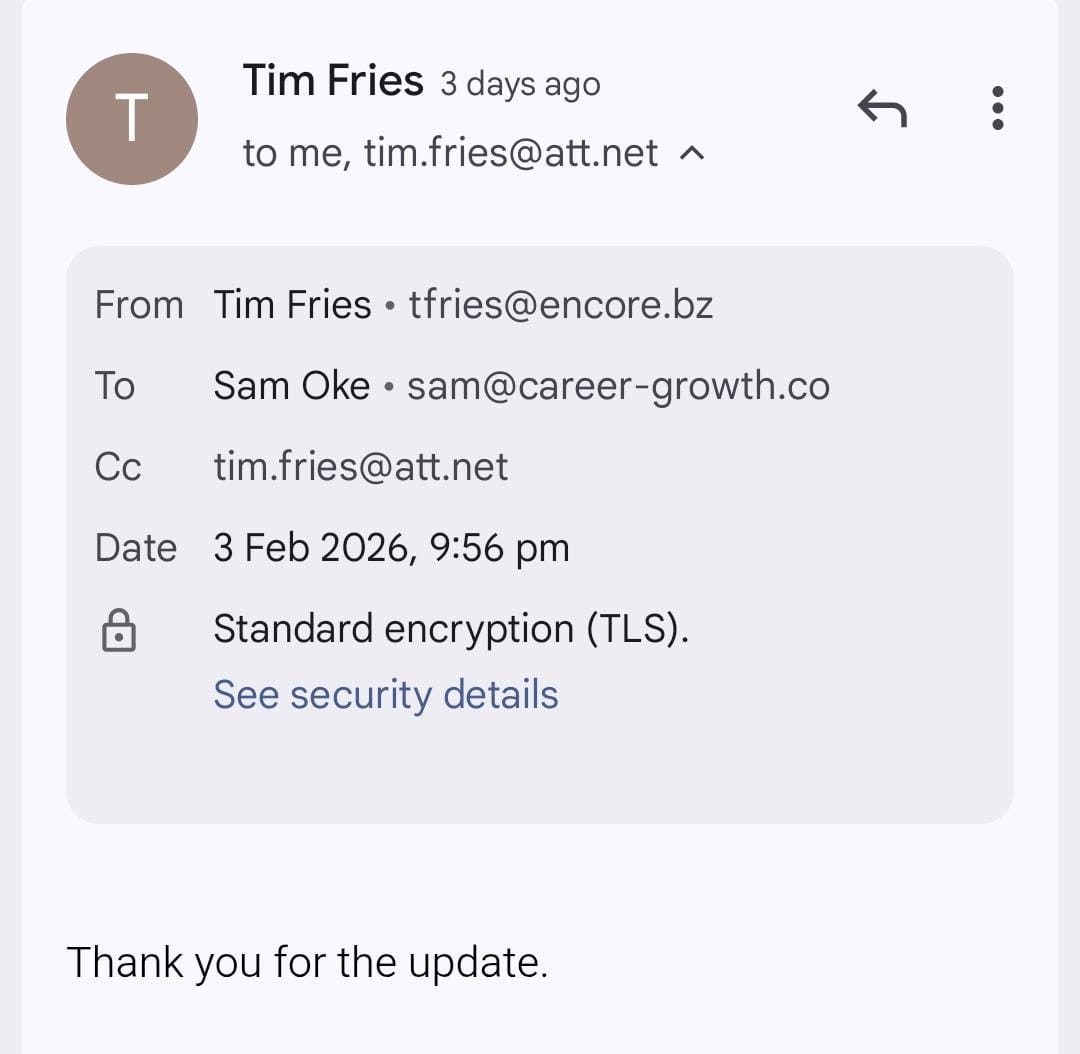Image resolution: width=1080 pixels, height=1054 pixels.
Task: View the See security details link
Action: coord(385,694)
